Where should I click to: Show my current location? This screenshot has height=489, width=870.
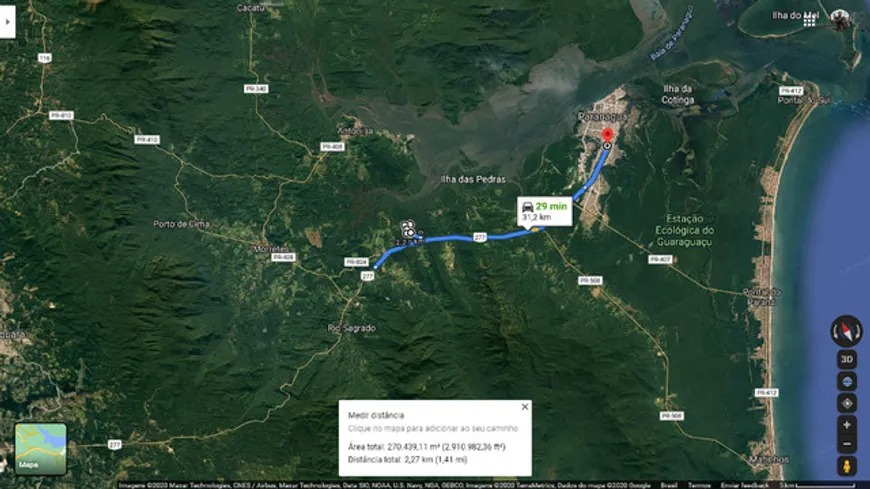click(847, 403)
